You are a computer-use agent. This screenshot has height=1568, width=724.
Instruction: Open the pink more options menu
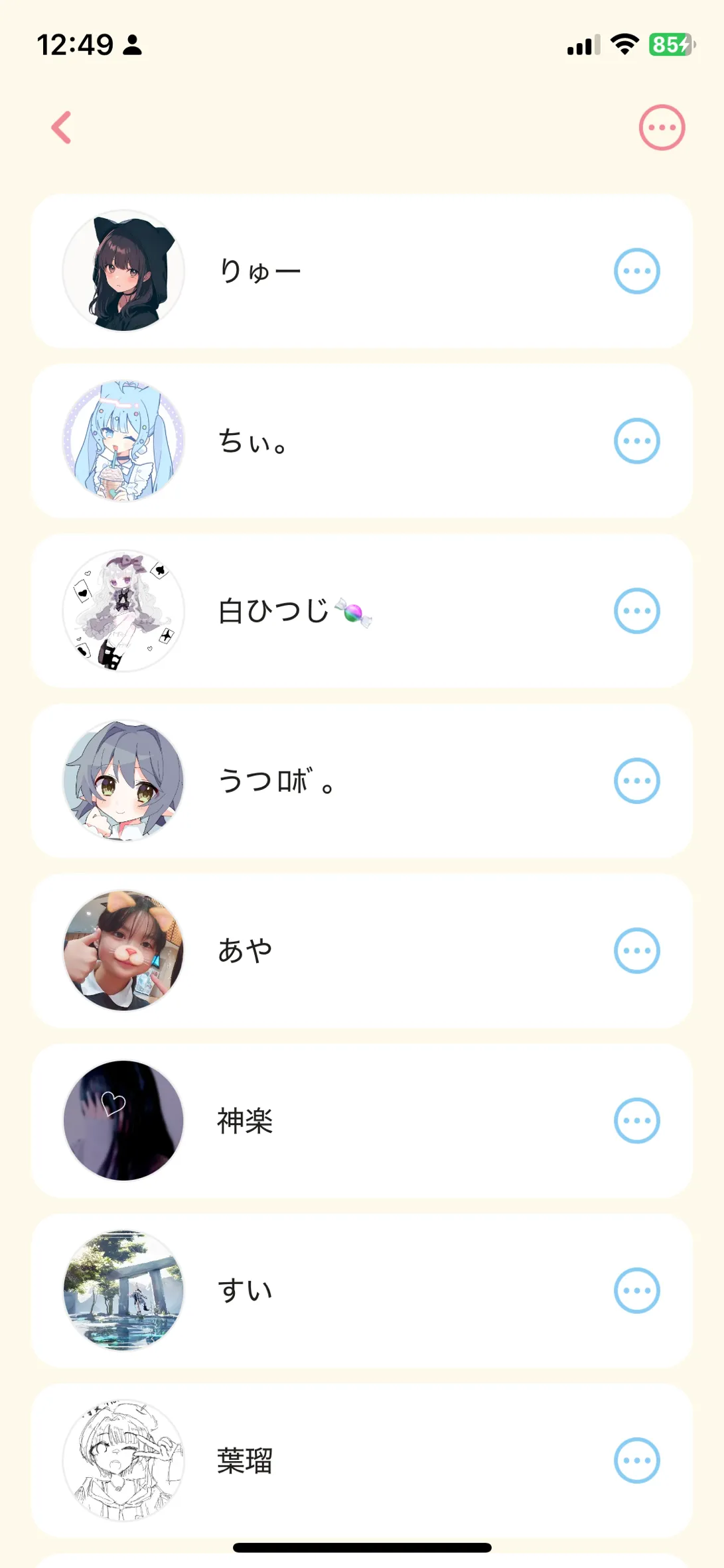(x=662, y=127)
